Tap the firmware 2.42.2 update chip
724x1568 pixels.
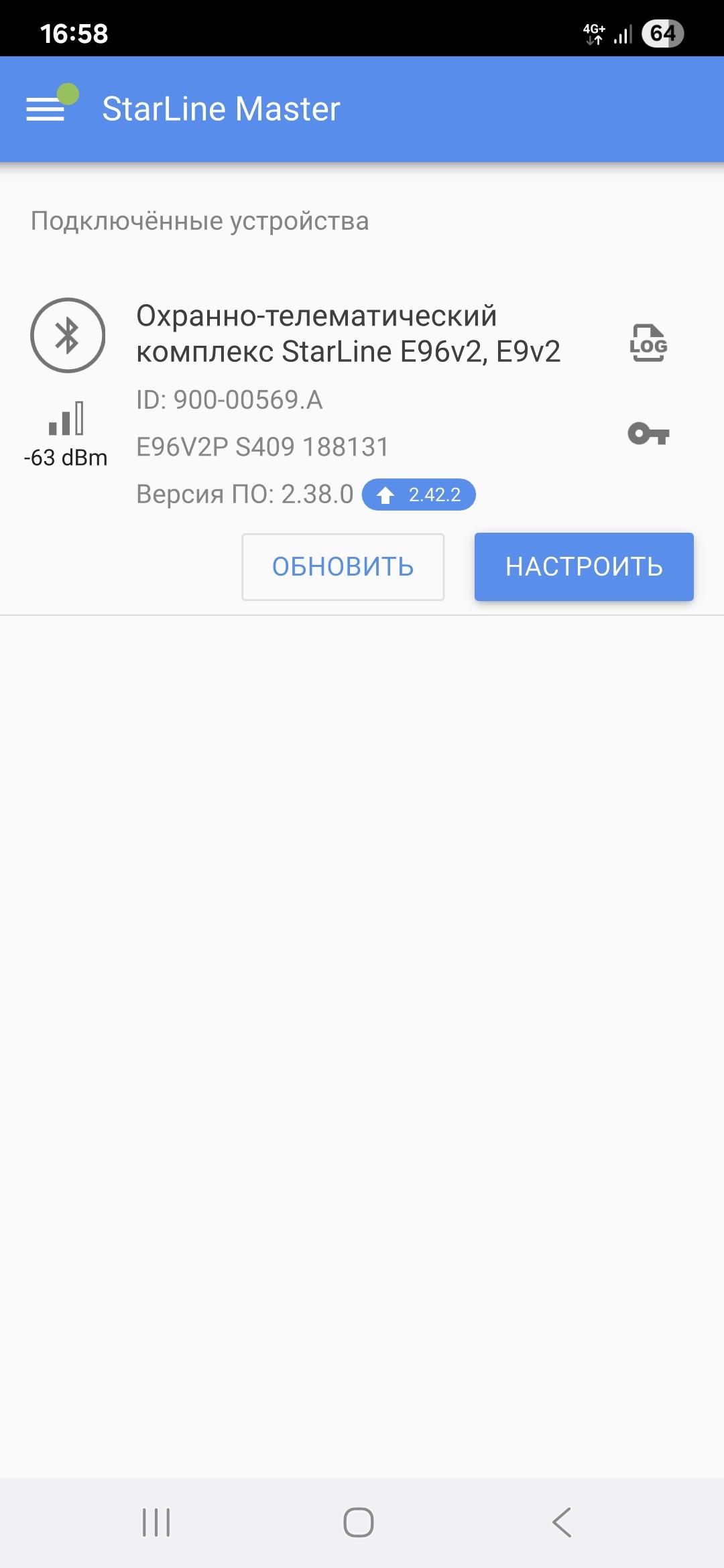pyautogui.click(x=419, y=495)
